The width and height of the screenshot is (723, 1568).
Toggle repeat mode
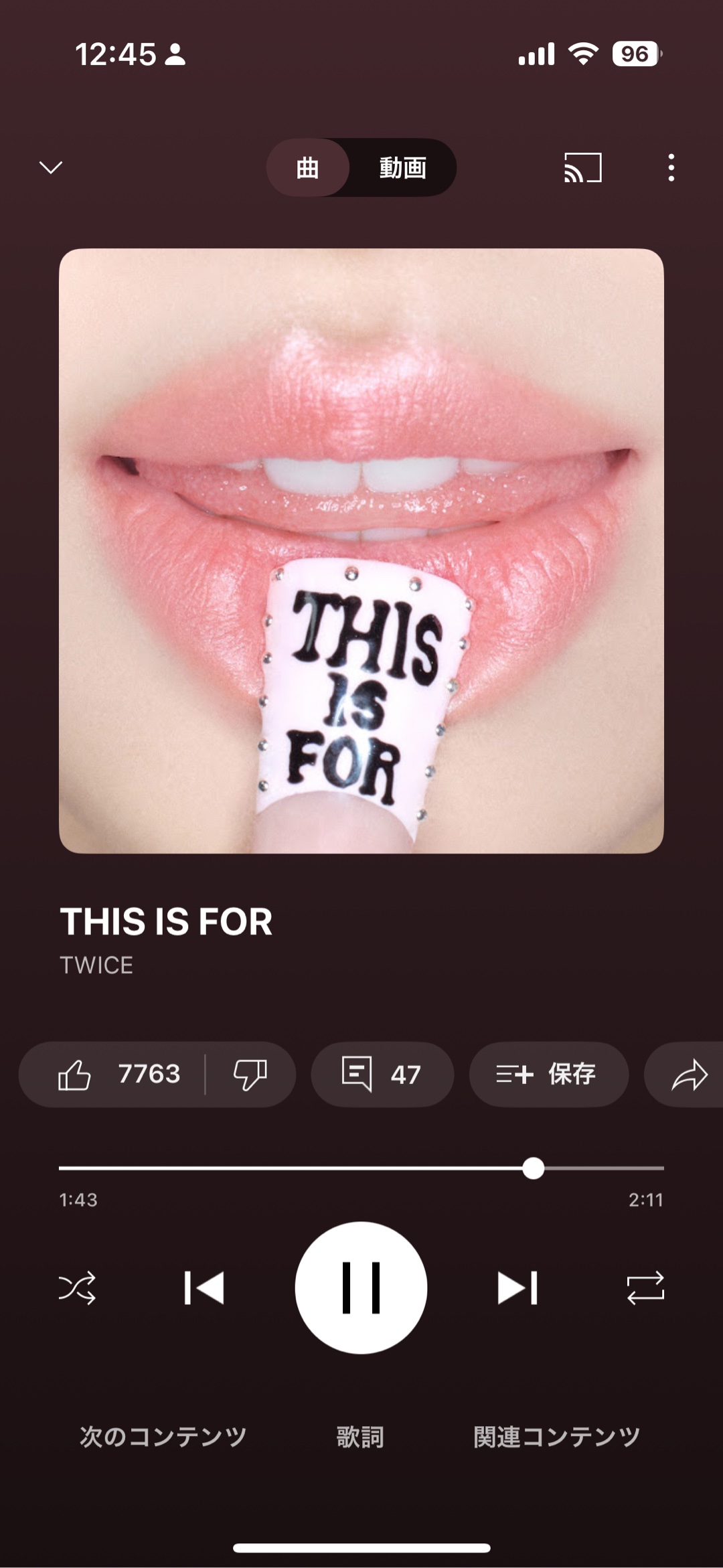tap(645, 1287)
